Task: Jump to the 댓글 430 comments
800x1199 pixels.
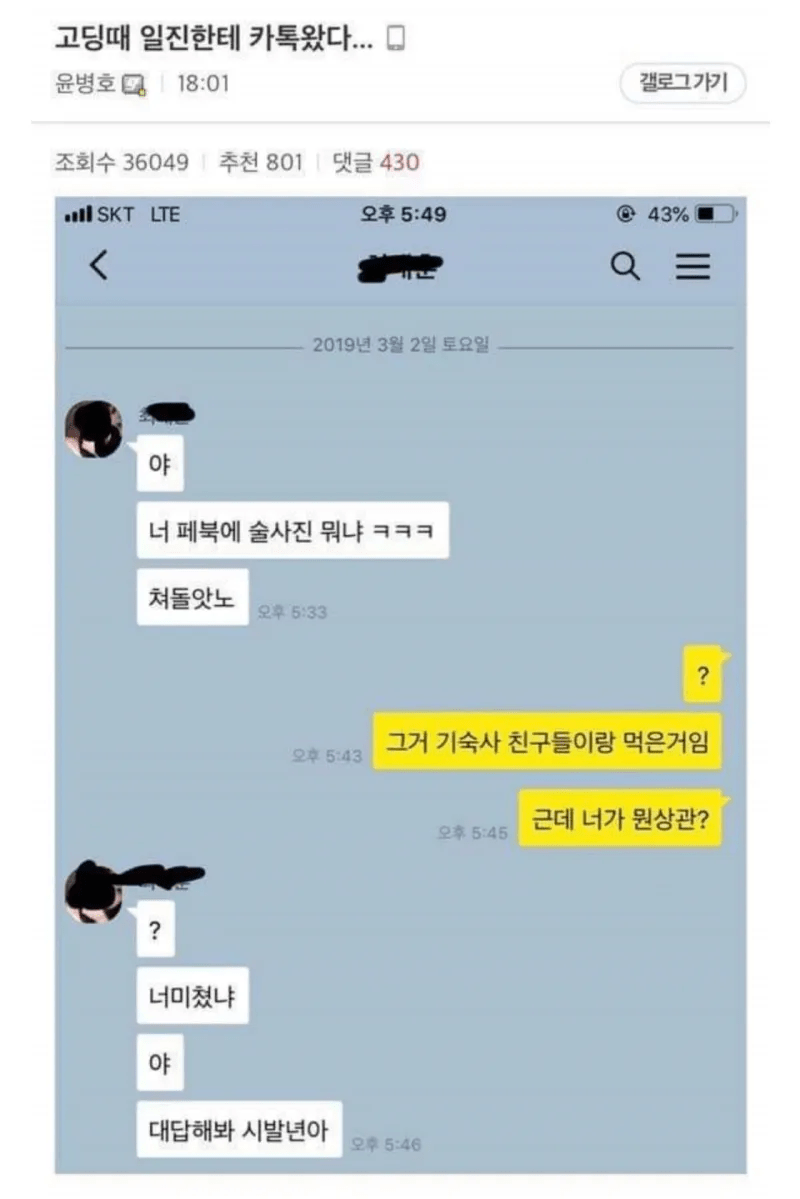Action: pos(376,162)
